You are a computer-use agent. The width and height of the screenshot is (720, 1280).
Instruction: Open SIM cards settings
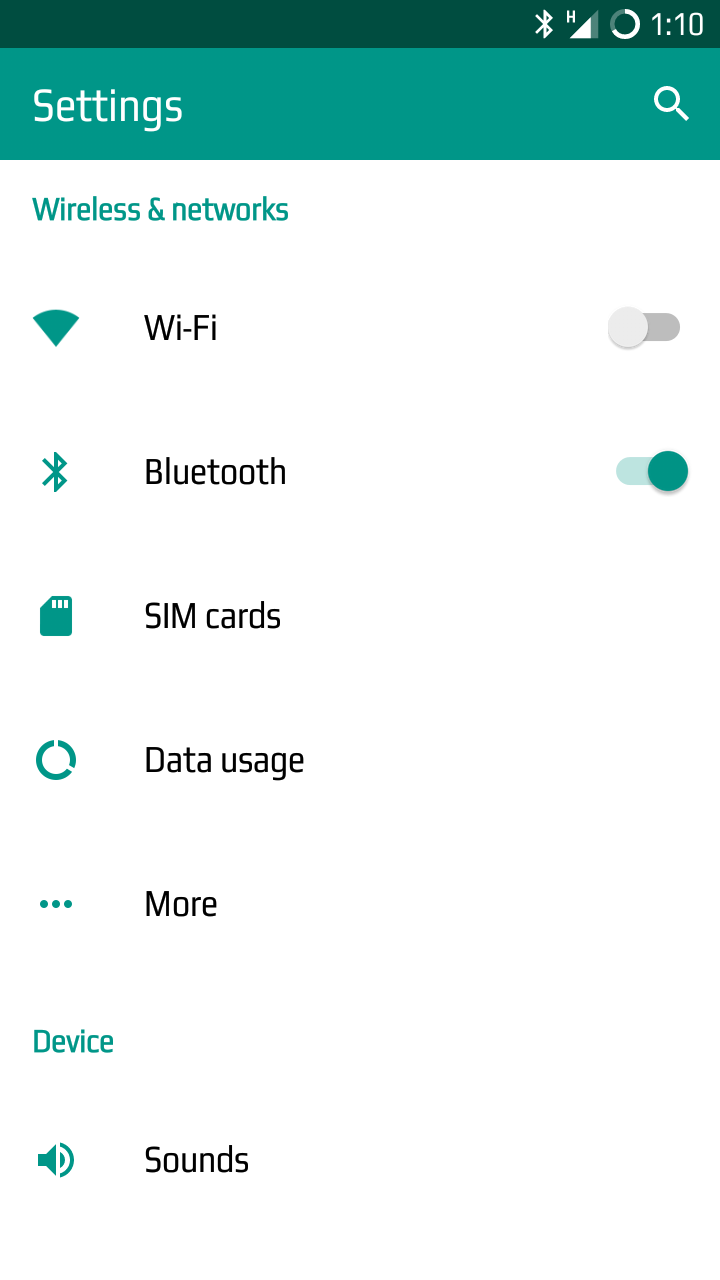point(360,616)
